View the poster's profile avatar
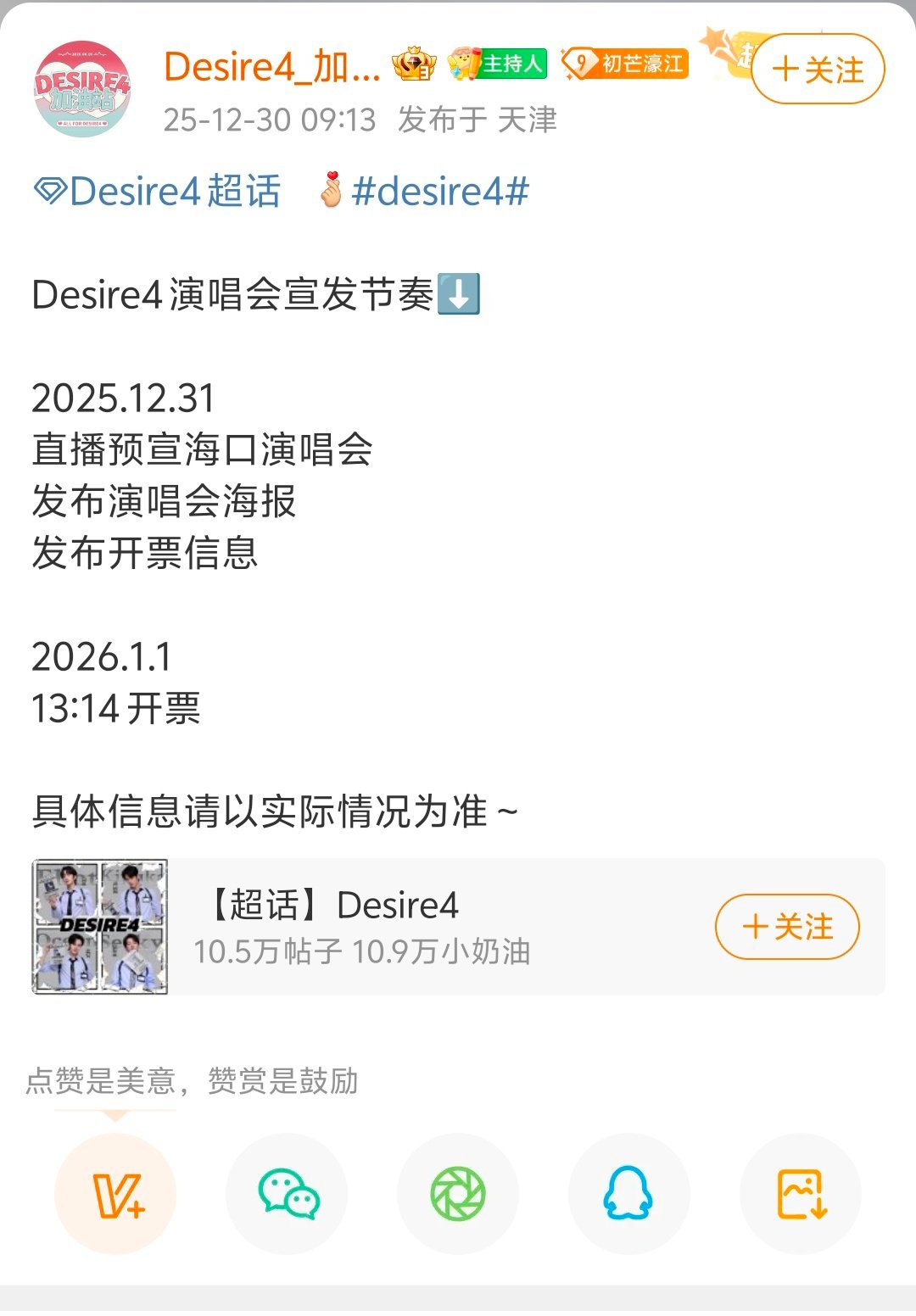 tap(80, 84)
